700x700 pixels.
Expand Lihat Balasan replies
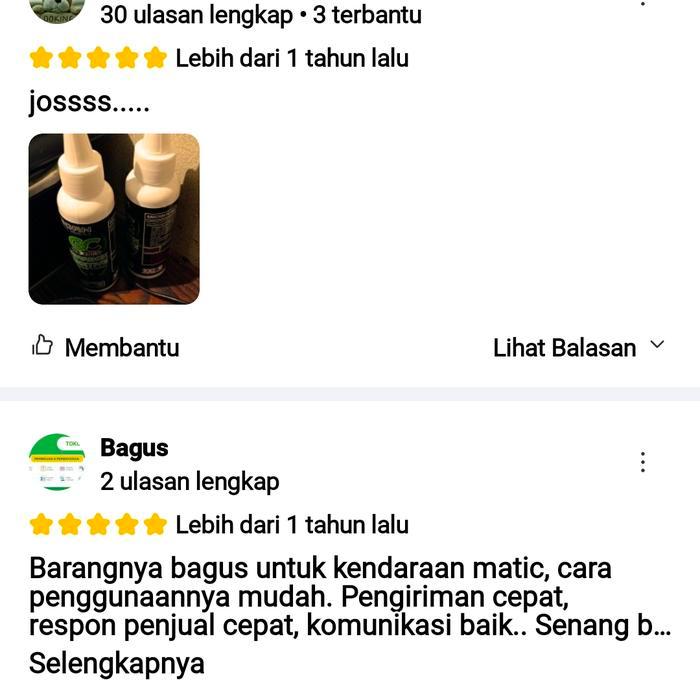point(578,348)
